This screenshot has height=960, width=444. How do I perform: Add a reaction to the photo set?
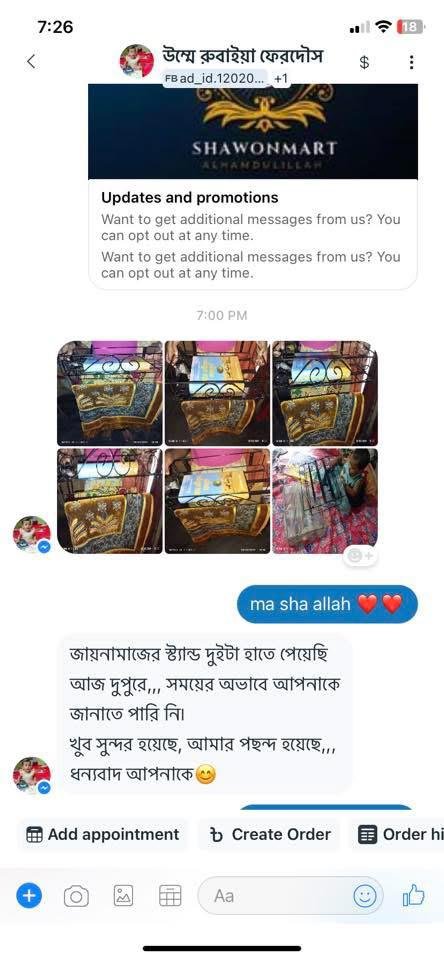click(x=359, y=555)
